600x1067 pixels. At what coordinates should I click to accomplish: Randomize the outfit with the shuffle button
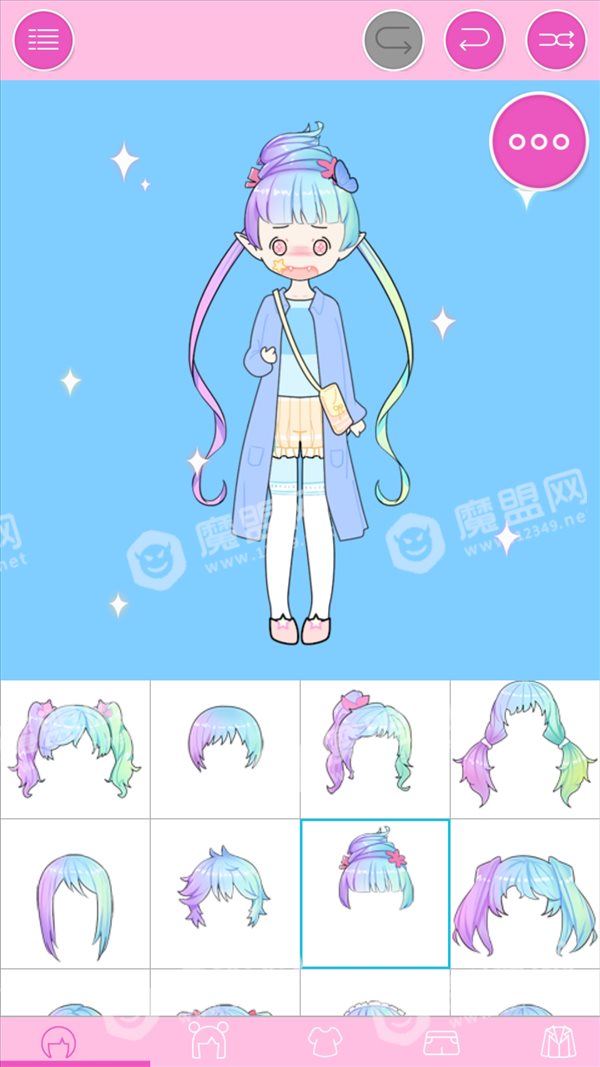(x=556, y=40)
